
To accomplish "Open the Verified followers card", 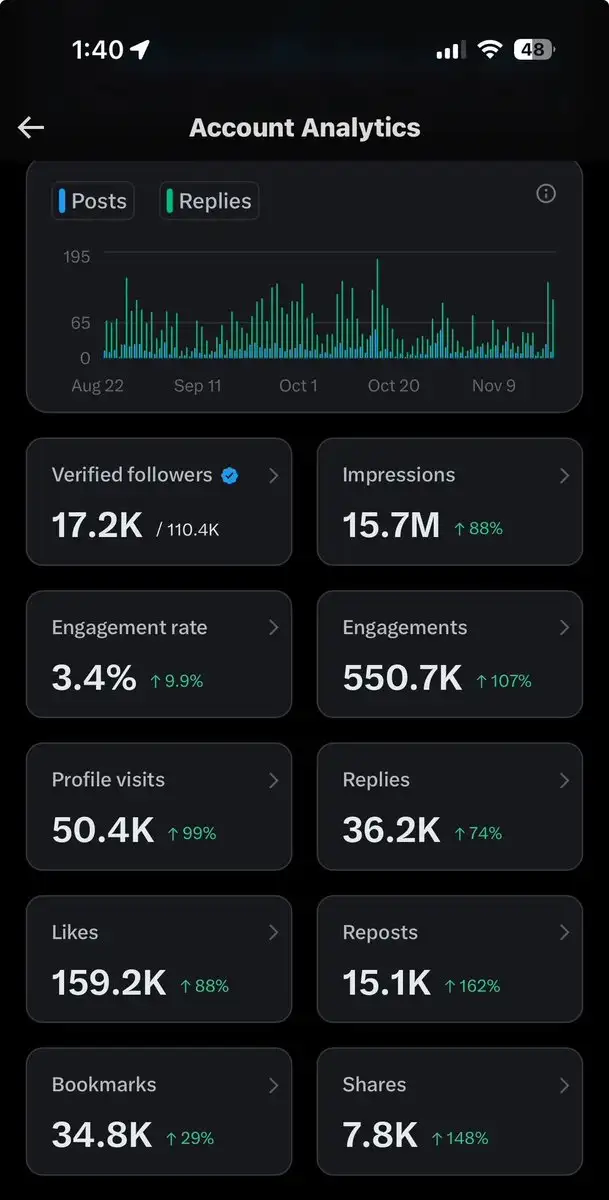I will click(159, 502).
